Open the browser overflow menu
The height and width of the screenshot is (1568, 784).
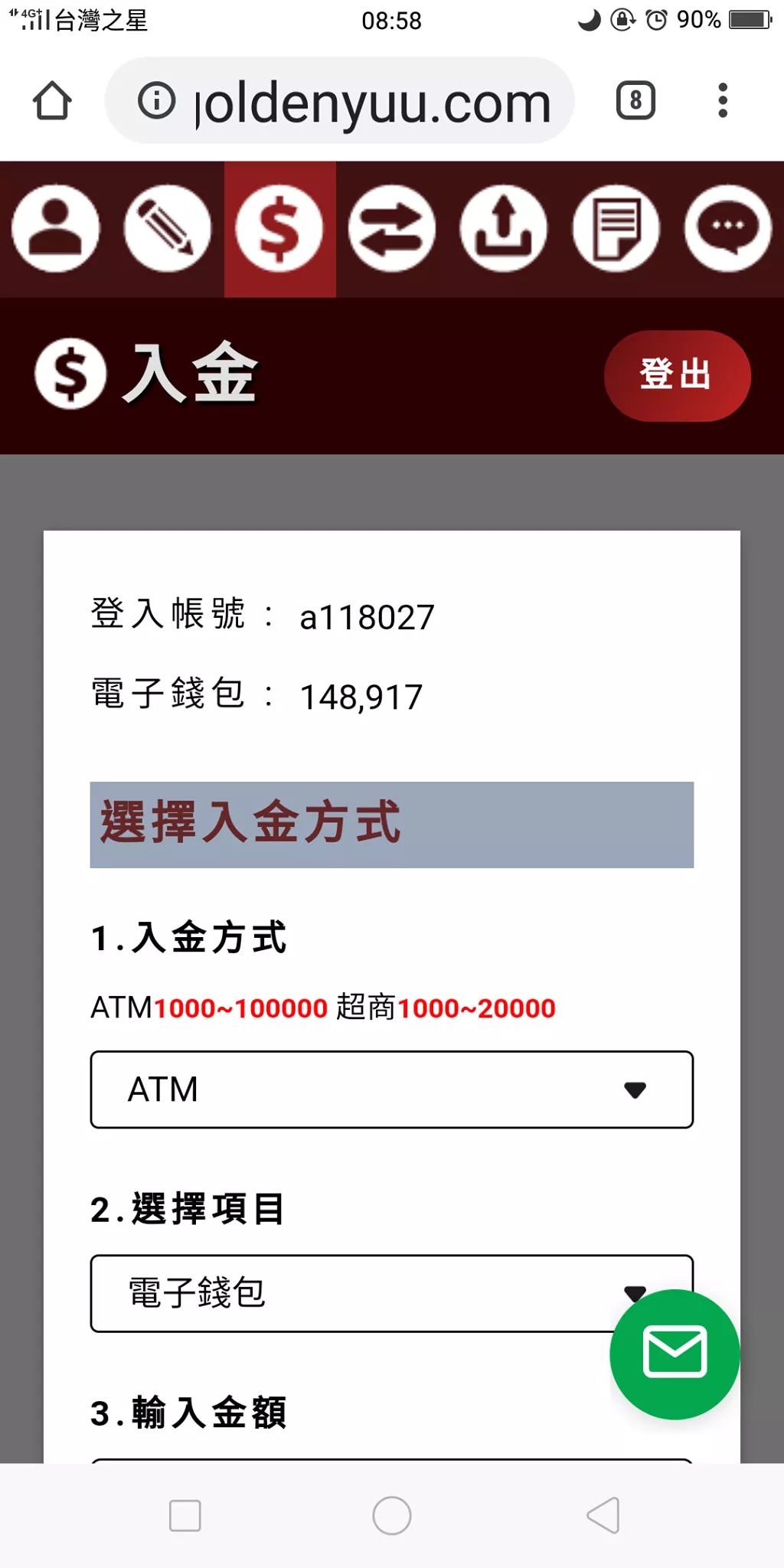(x=723, y=100)
